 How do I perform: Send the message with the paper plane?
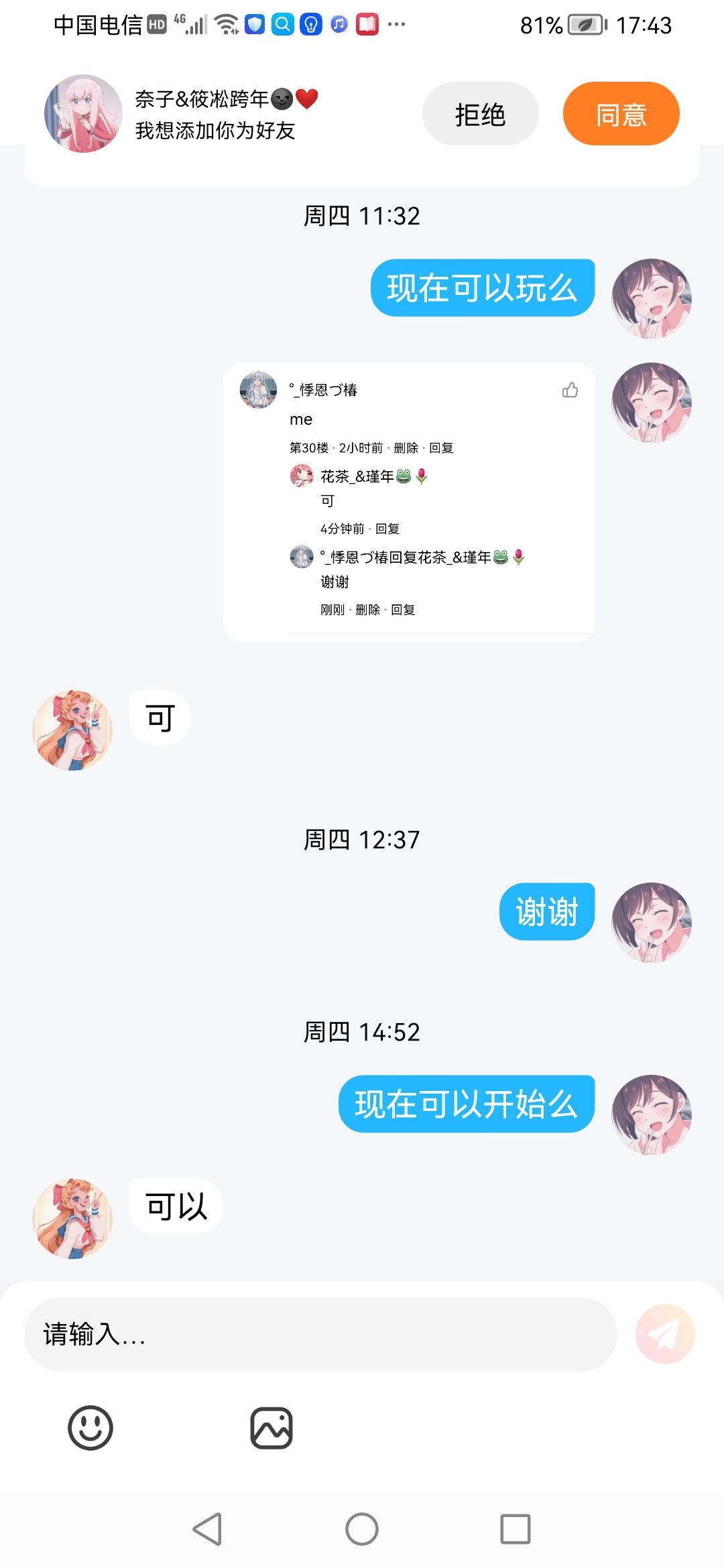665,1334
